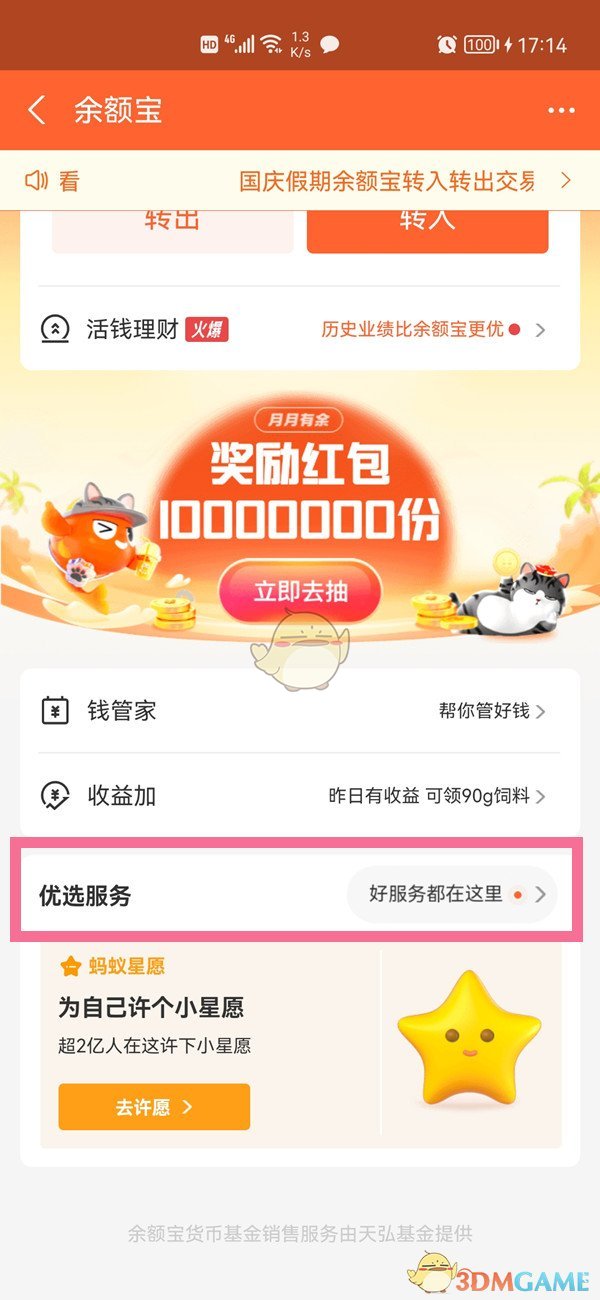Image resolution: width=600 pixels, height=1300 pixels.
Task: Tap the 转出 button
Action: coord(173,228)
